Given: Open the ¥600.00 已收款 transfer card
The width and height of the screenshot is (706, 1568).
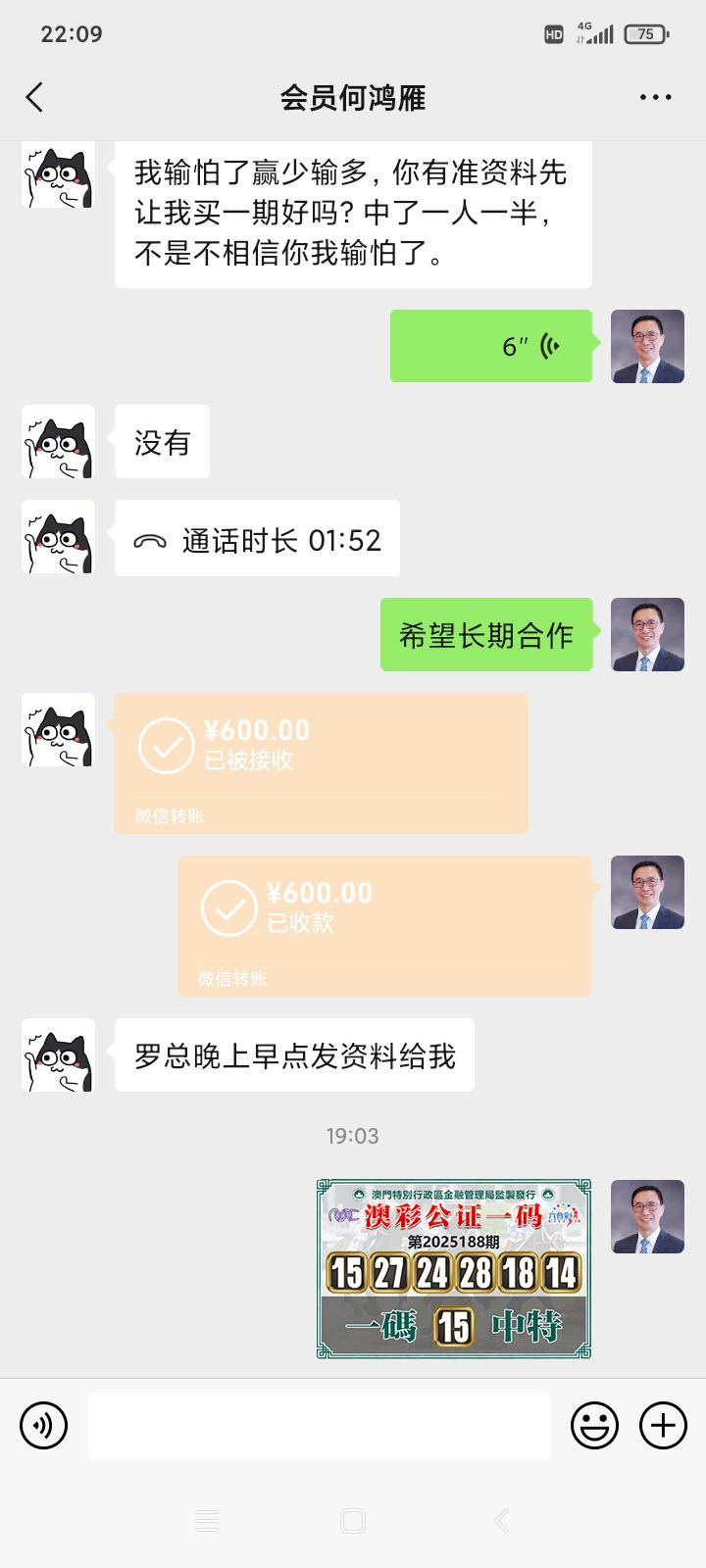Looking at the screenshot, I should [x=384, y=926].
